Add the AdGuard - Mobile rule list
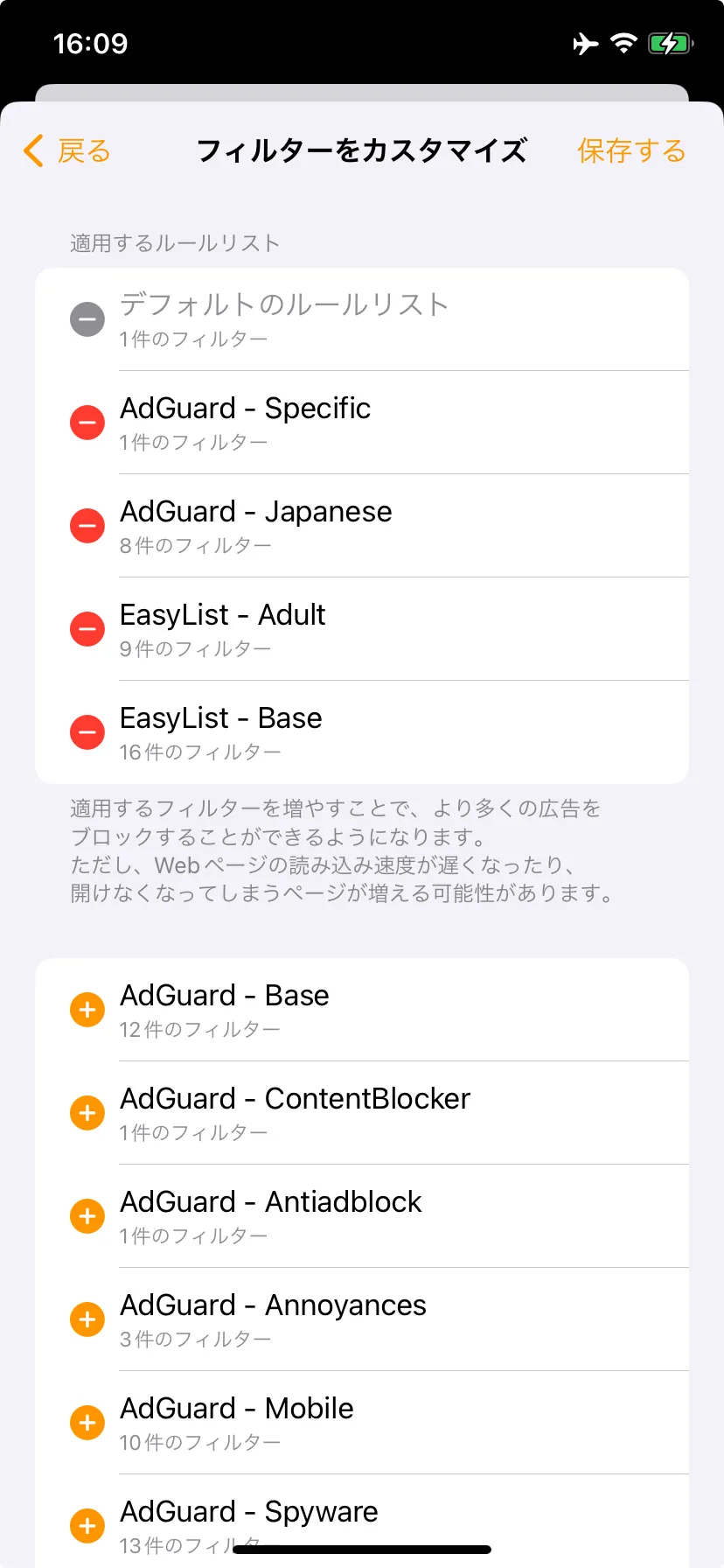 click(x=87, y=1423)
